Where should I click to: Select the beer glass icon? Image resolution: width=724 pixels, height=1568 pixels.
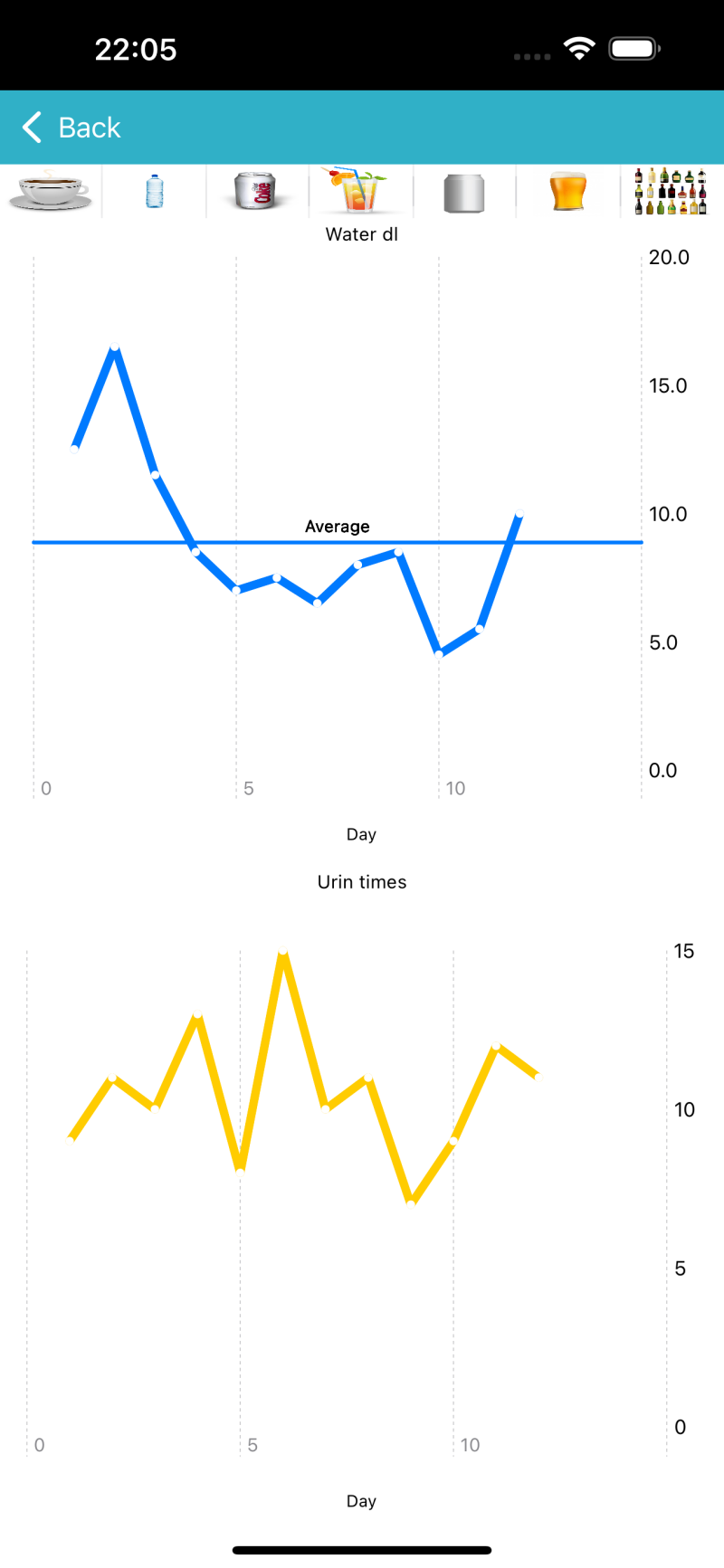[x=568, y=191]
